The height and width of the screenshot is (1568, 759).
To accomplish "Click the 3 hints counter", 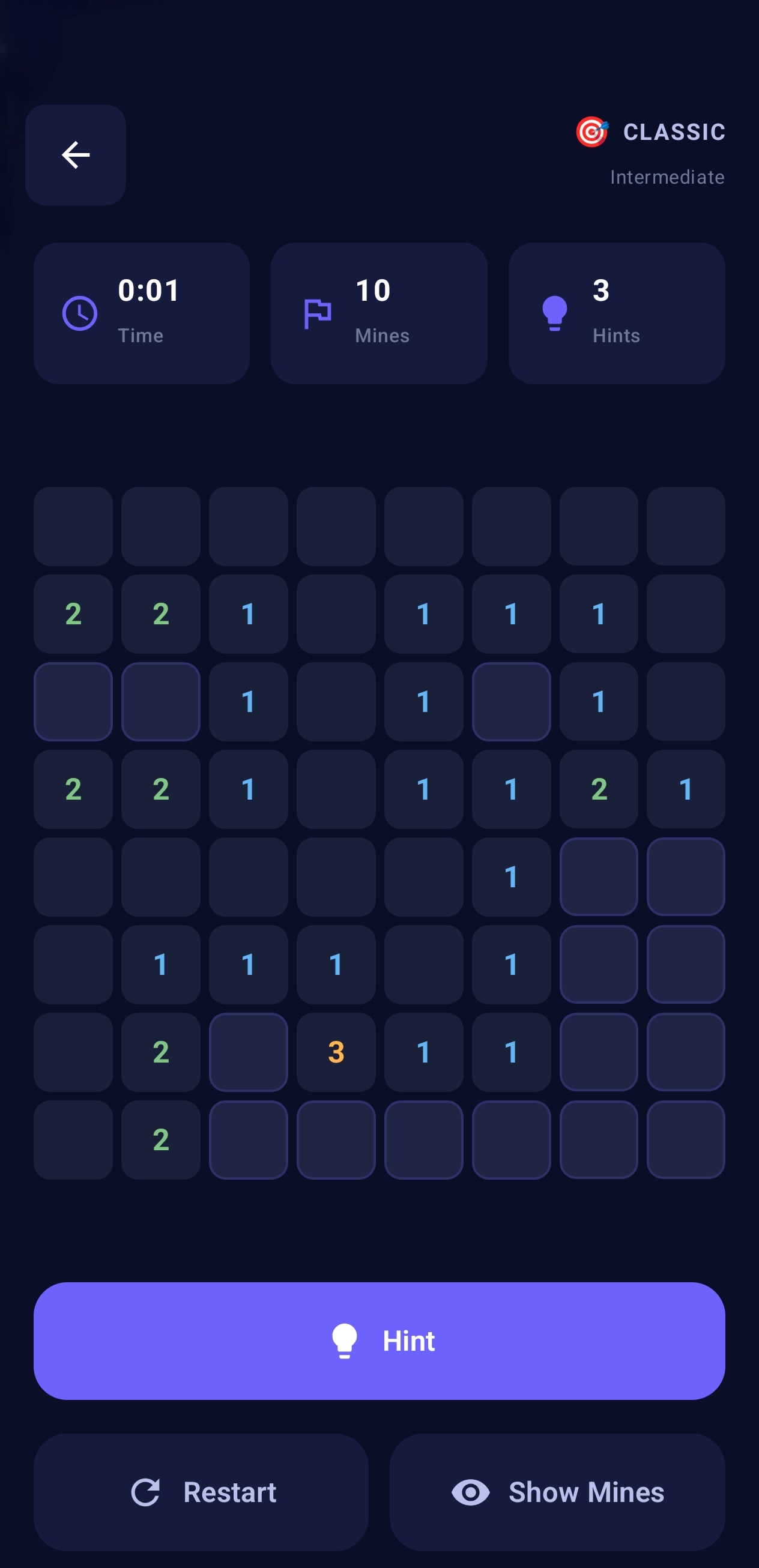I will point(600,291).
